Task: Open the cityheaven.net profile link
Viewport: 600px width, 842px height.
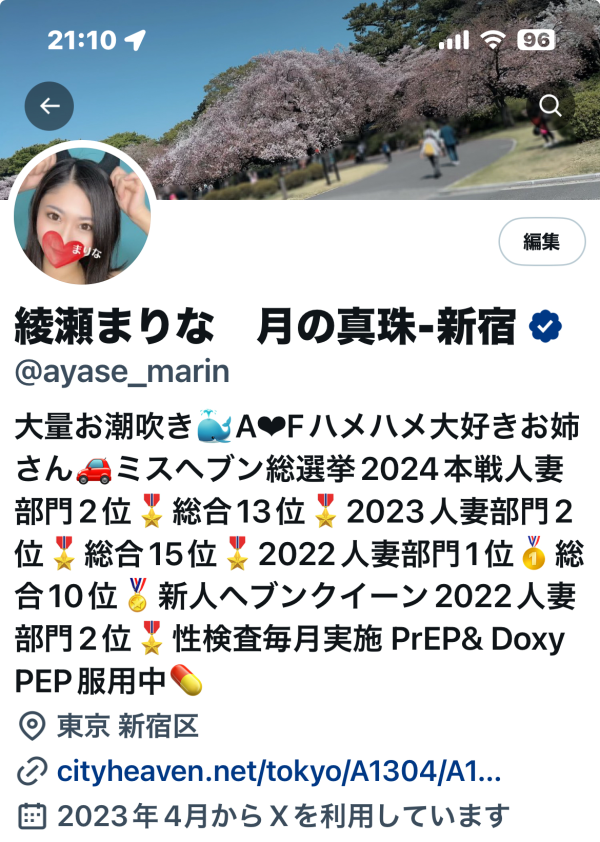Action: [279, 772]
